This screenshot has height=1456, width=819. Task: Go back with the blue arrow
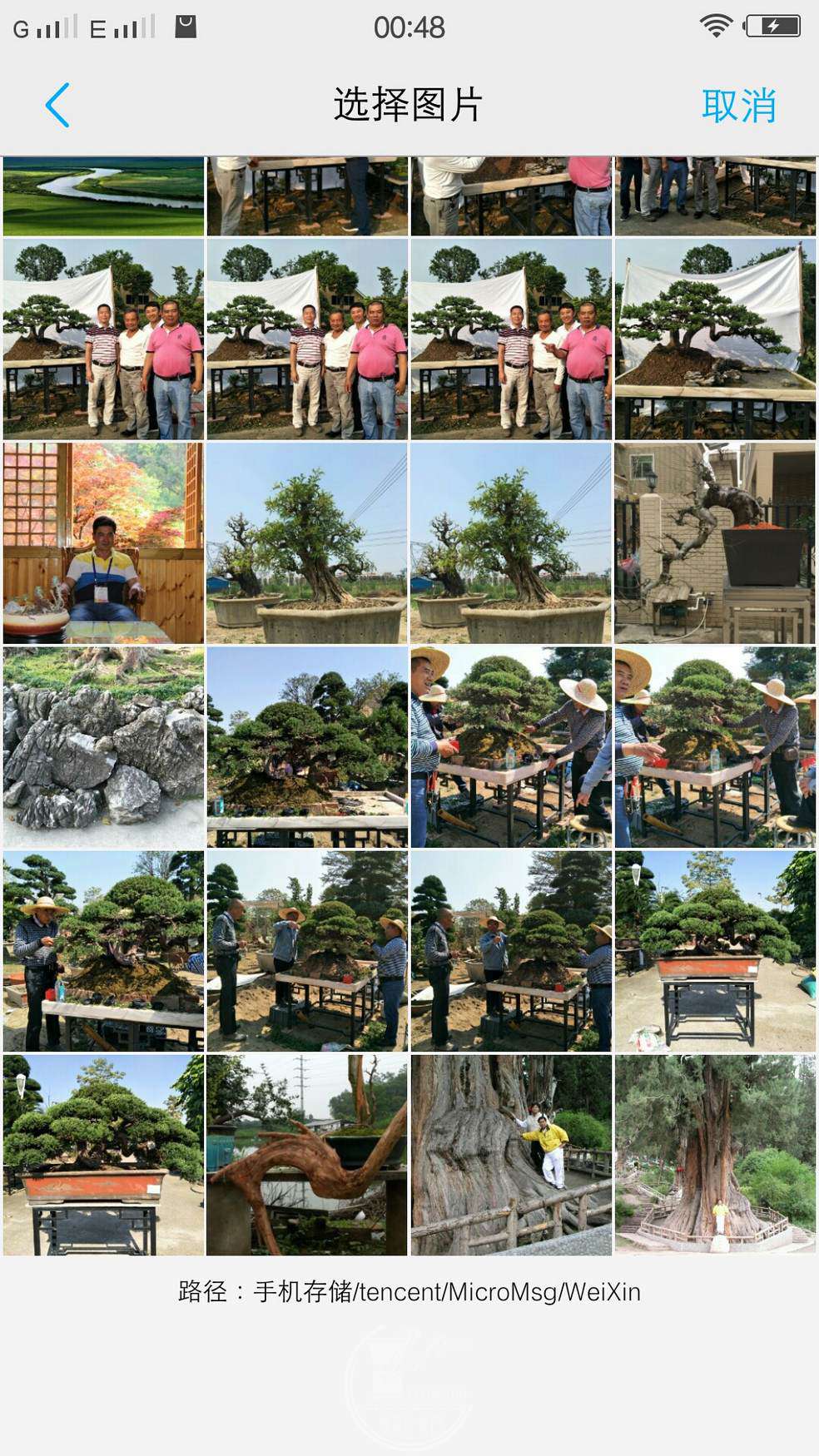coord(57,105)
